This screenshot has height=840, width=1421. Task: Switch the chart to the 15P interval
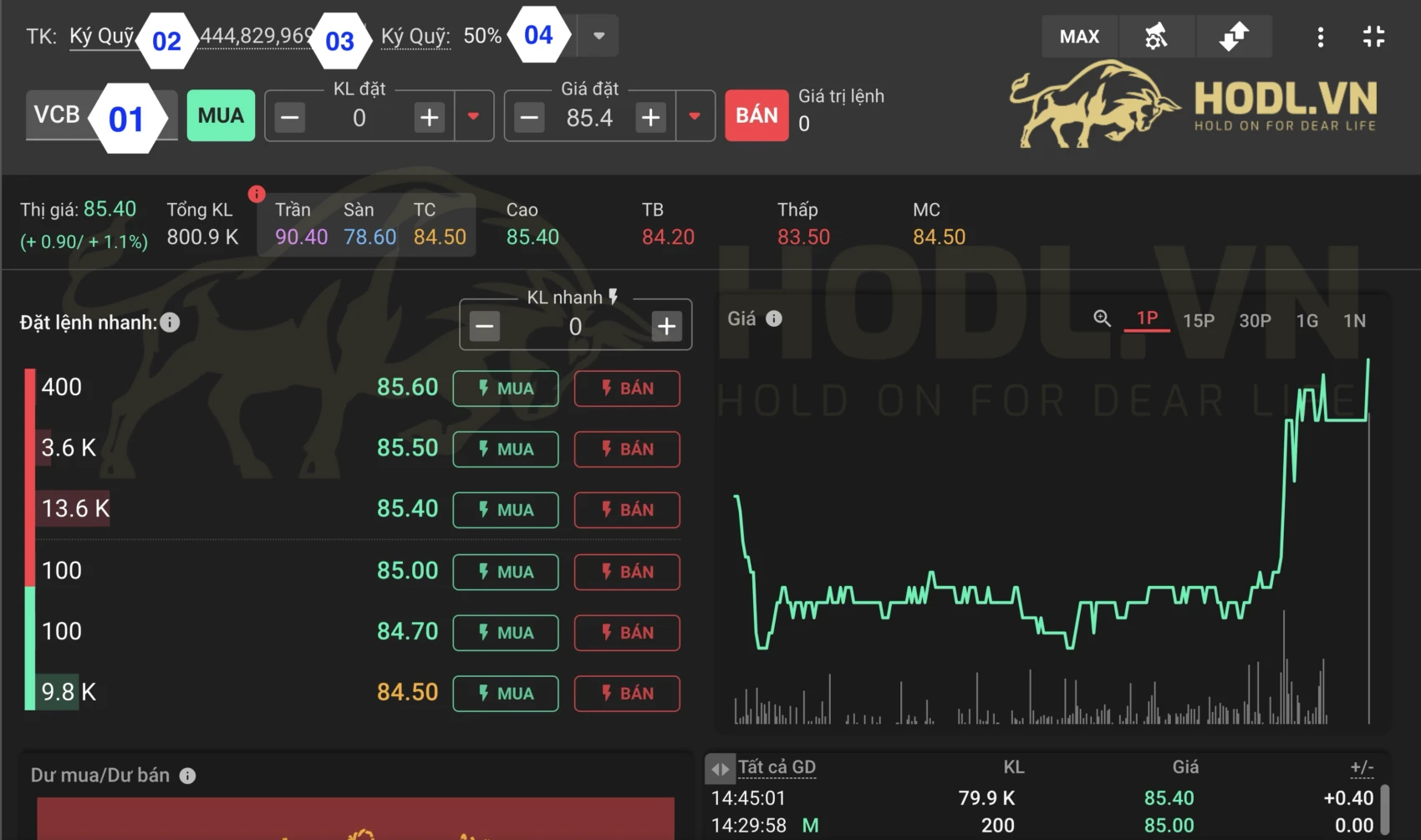coord(1198,321)
